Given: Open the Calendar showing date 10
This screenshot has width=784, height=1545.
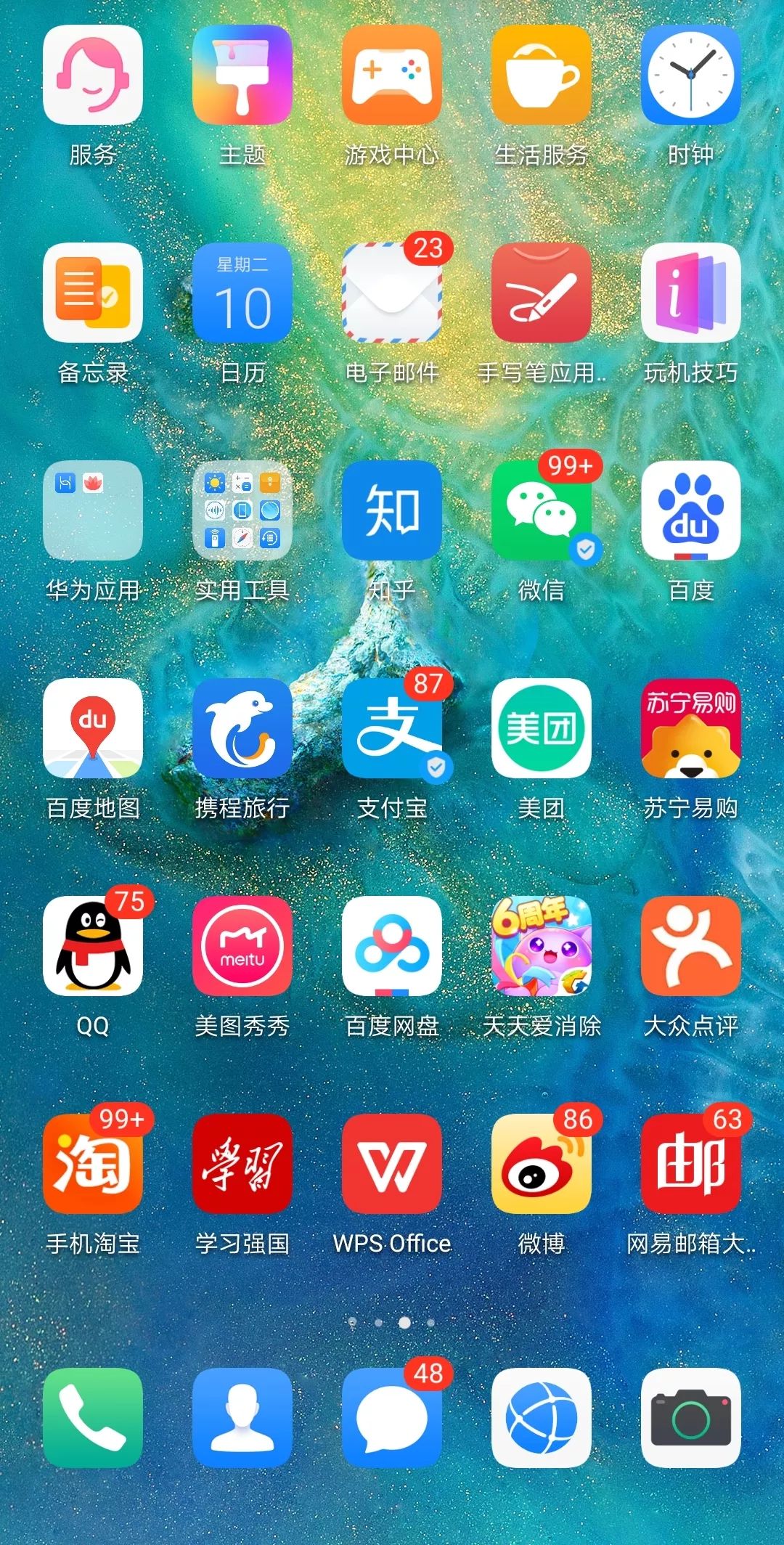Looking at the screenshot, I should [x=242, y=294].
